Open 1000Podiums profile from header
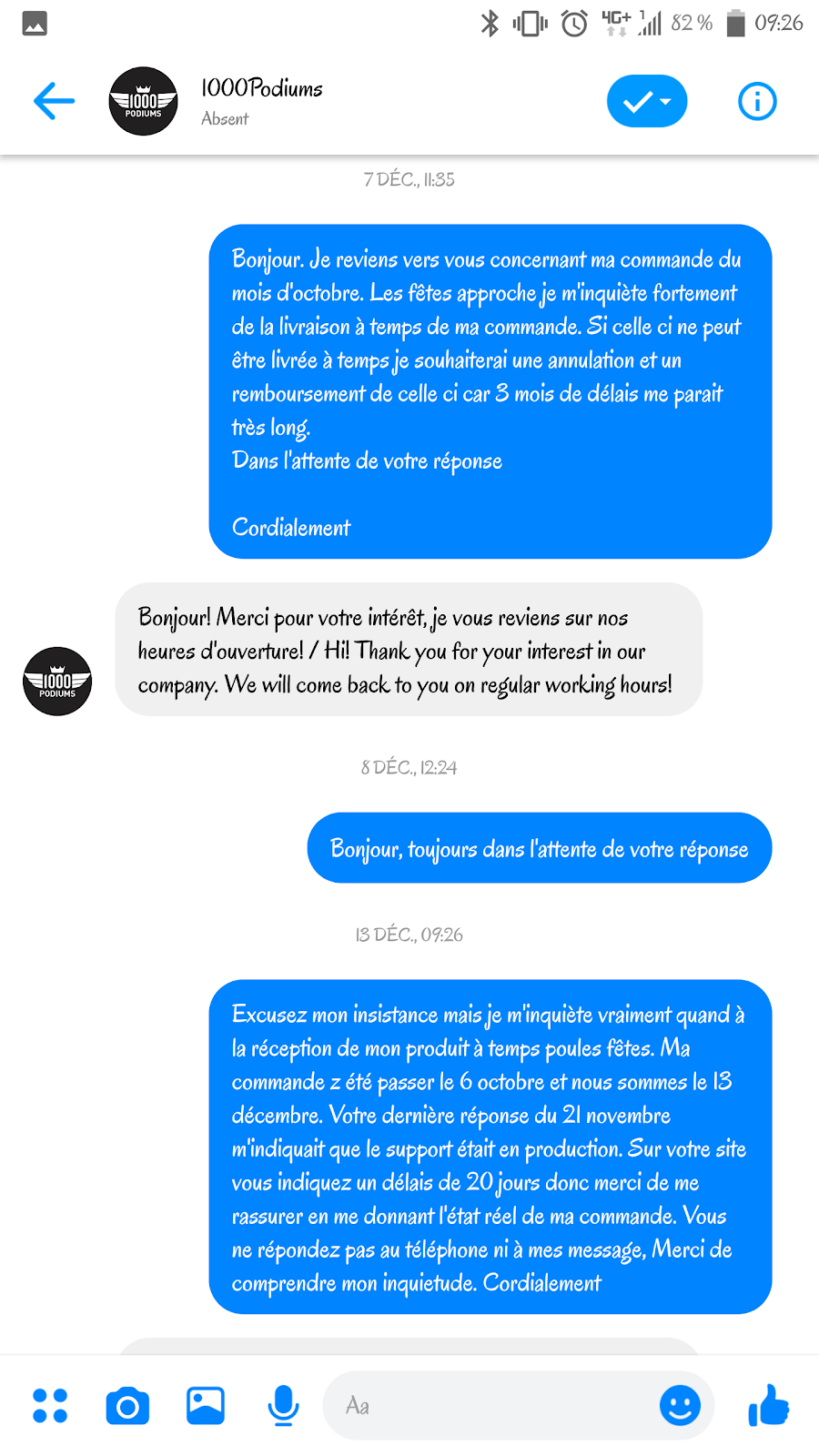The height and width of the screenshot is (1456, 819). pyautogui.click(x=144, y=101)
